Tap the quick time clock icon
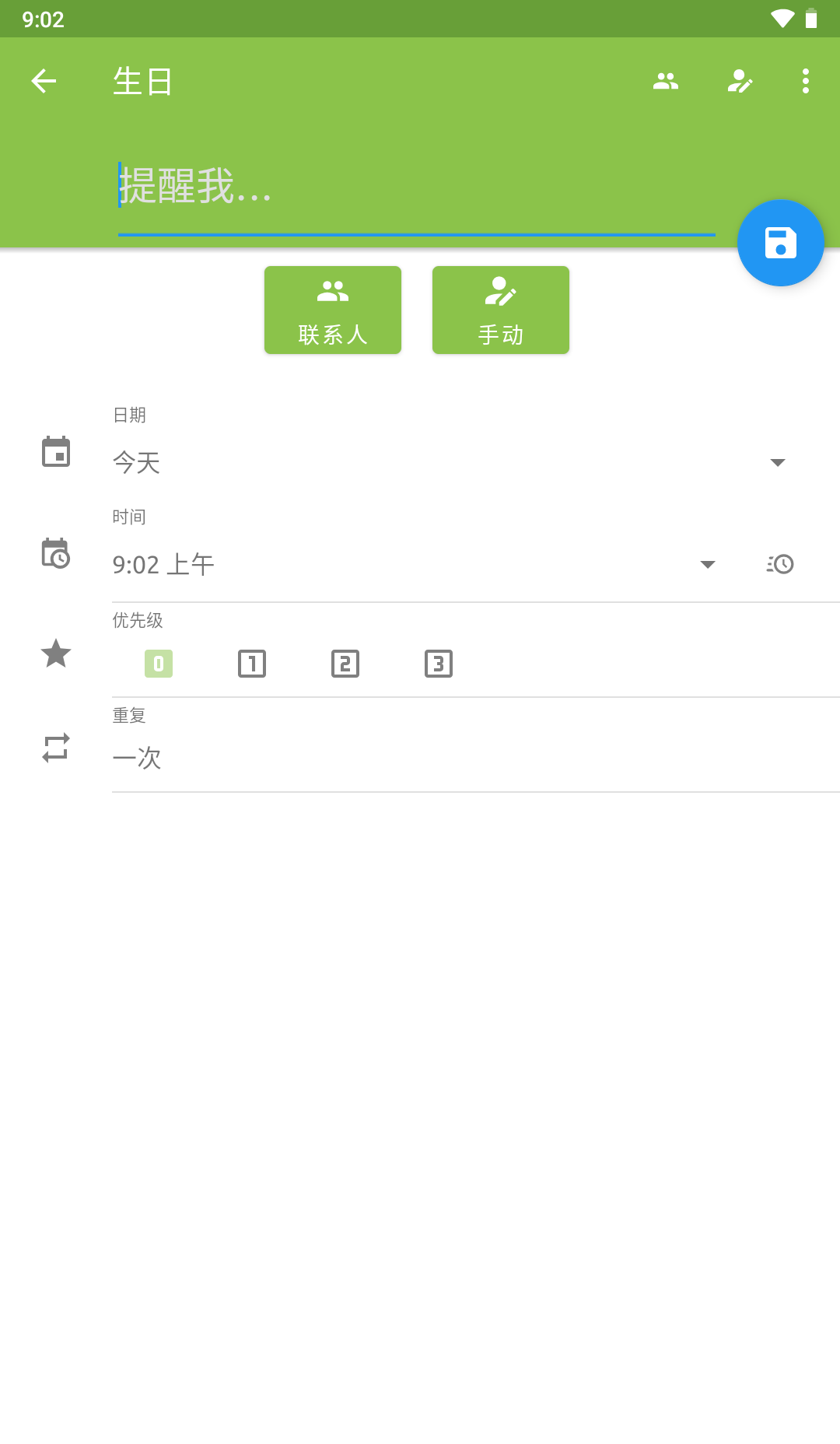This screenshot has height=1444, width=840. click(780, 565)
